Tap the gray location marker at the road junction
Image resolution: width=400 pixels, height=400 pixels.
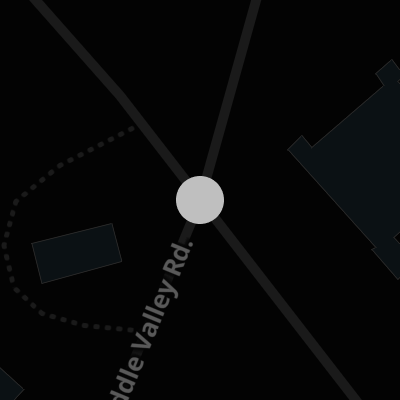click(x=200, y=200)
